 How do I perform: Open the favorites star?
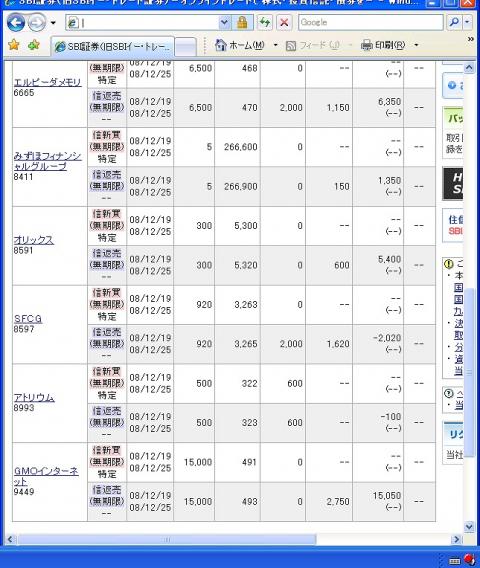[14, 45]
